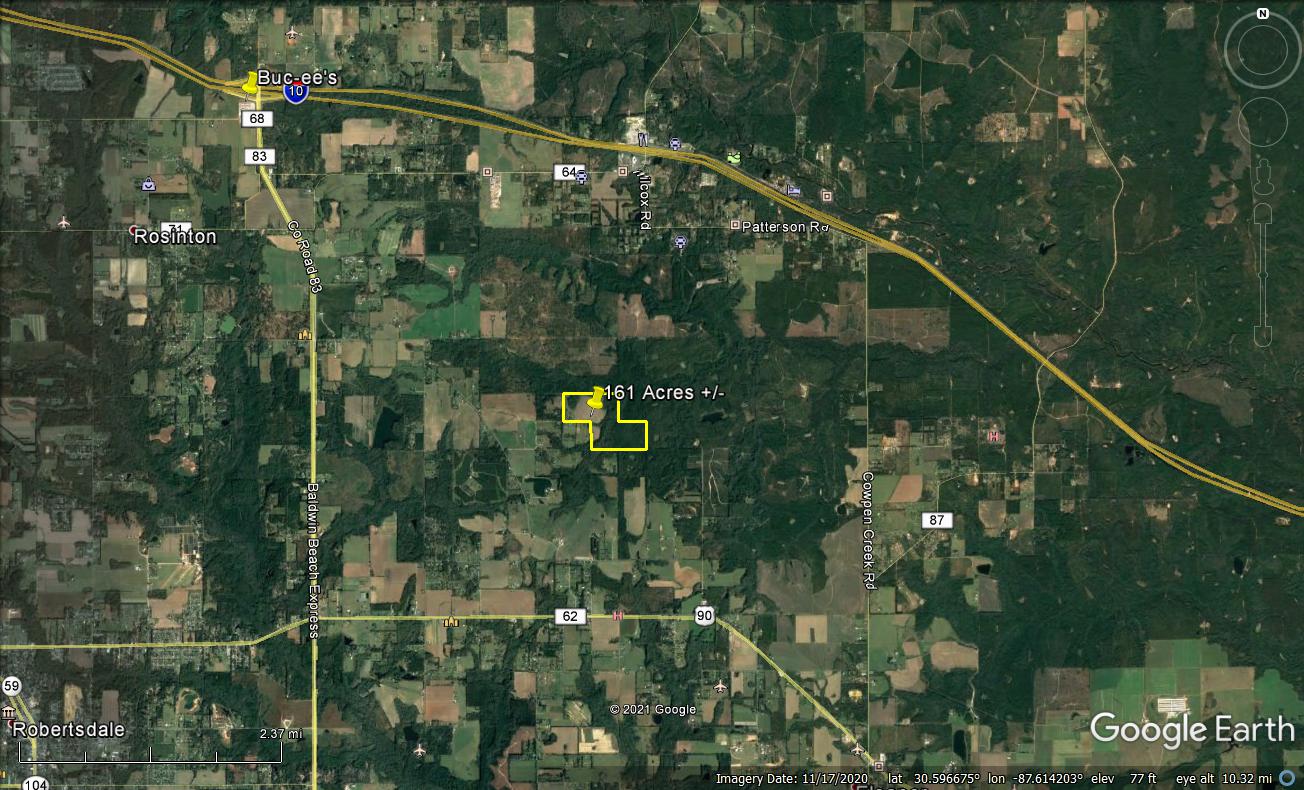Reset the view to north with N

pyautogui.click(x=1263, y=14)
